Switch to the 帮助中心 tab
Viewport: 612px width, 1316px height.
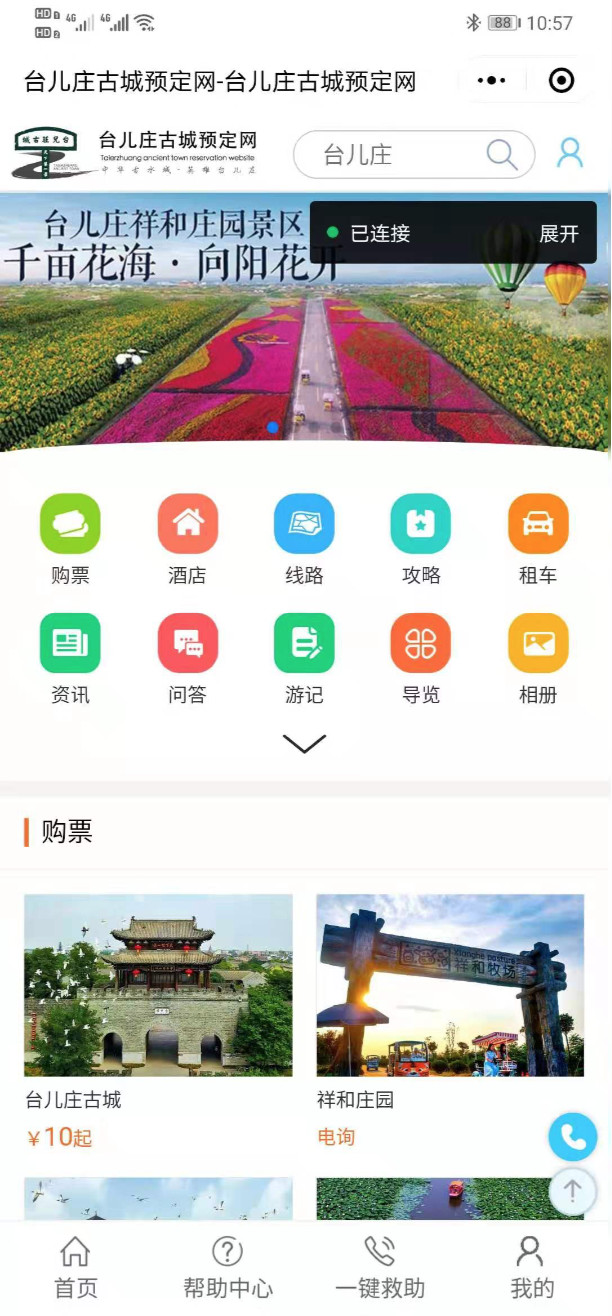point(228,1266)
